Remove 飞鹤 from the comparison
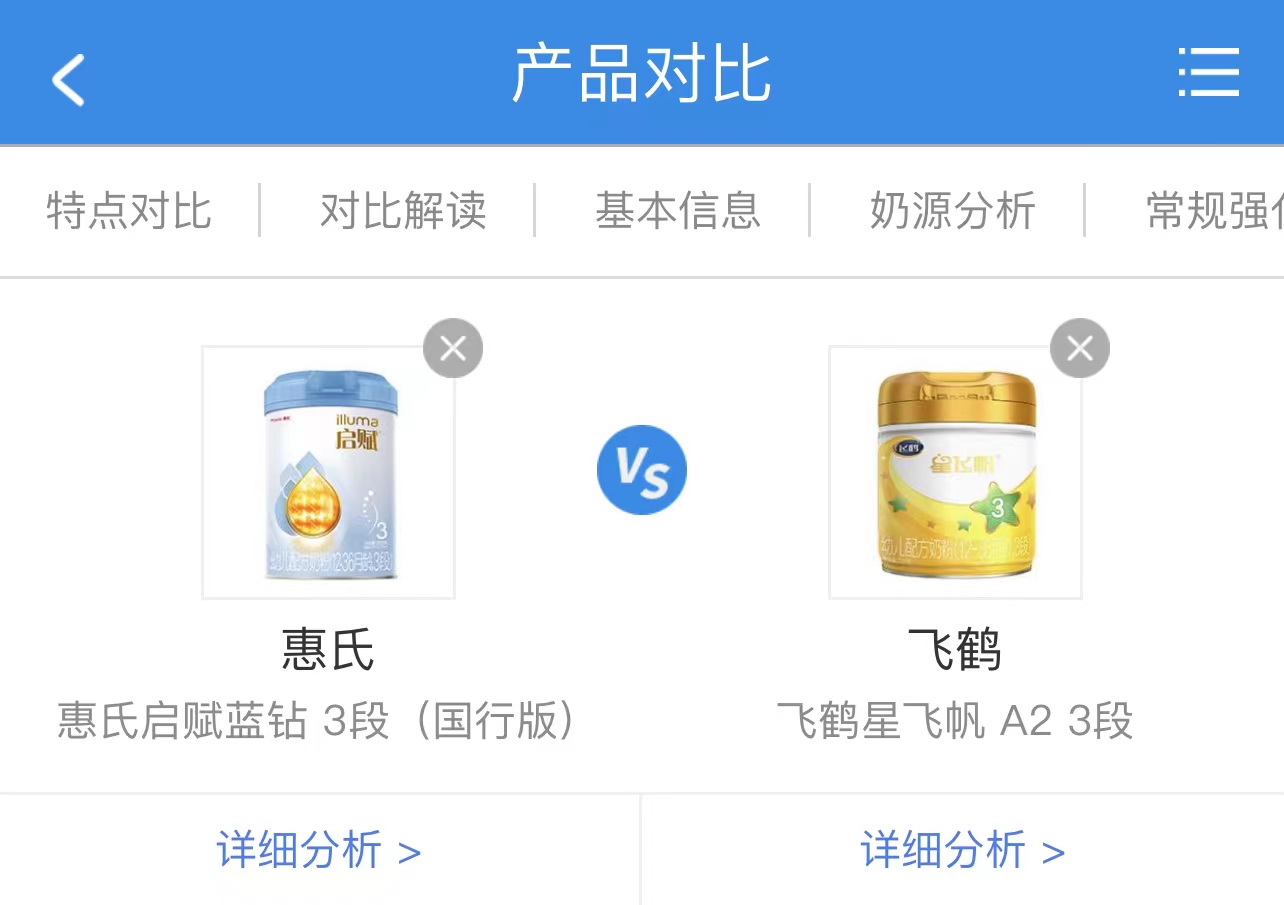 pyautogui.click(x=1080, y=348)
